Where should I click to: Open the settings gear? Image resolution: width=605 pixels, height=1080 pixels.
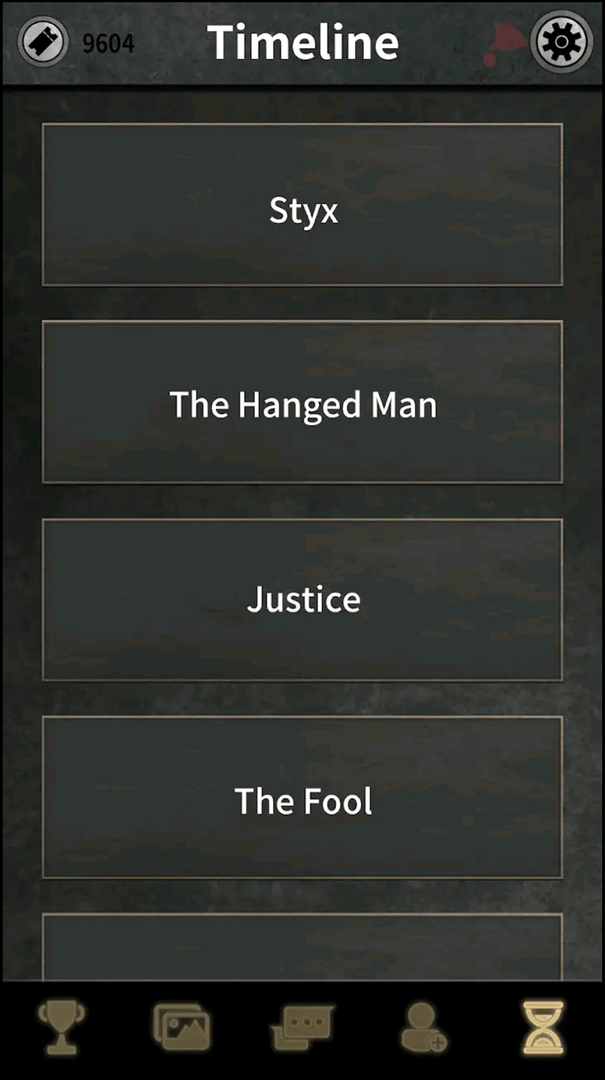(560, 41)
